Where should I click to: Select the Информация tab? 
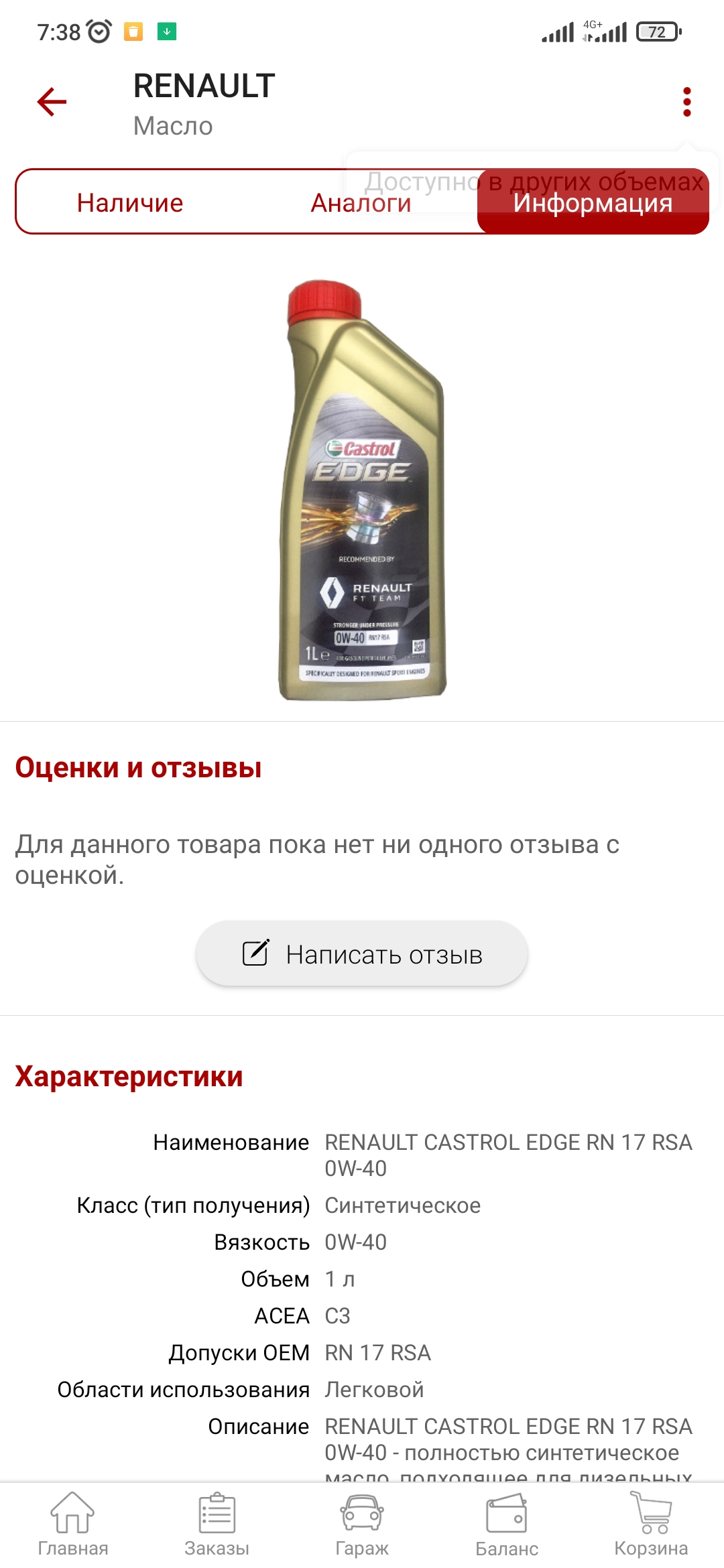coord(593,202)
